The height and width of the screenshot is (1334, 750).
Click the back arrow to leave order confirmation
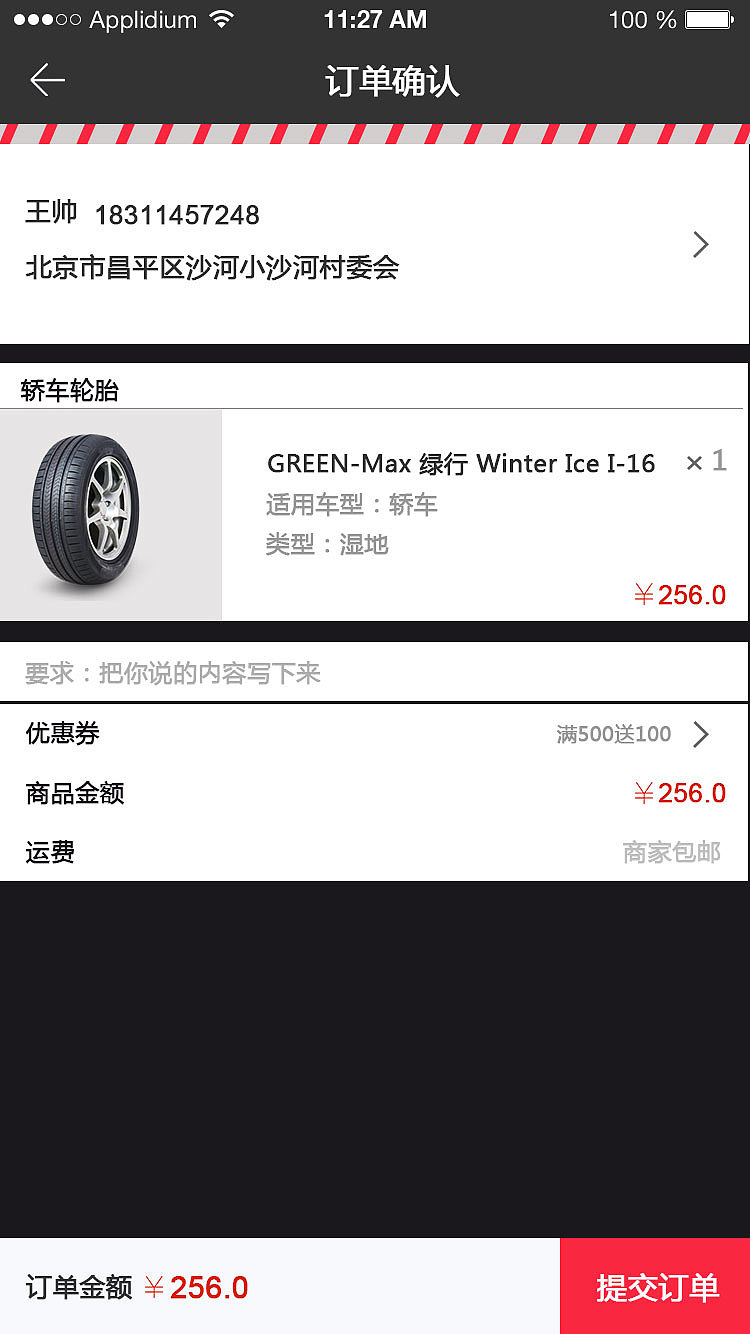coord(47,80)
